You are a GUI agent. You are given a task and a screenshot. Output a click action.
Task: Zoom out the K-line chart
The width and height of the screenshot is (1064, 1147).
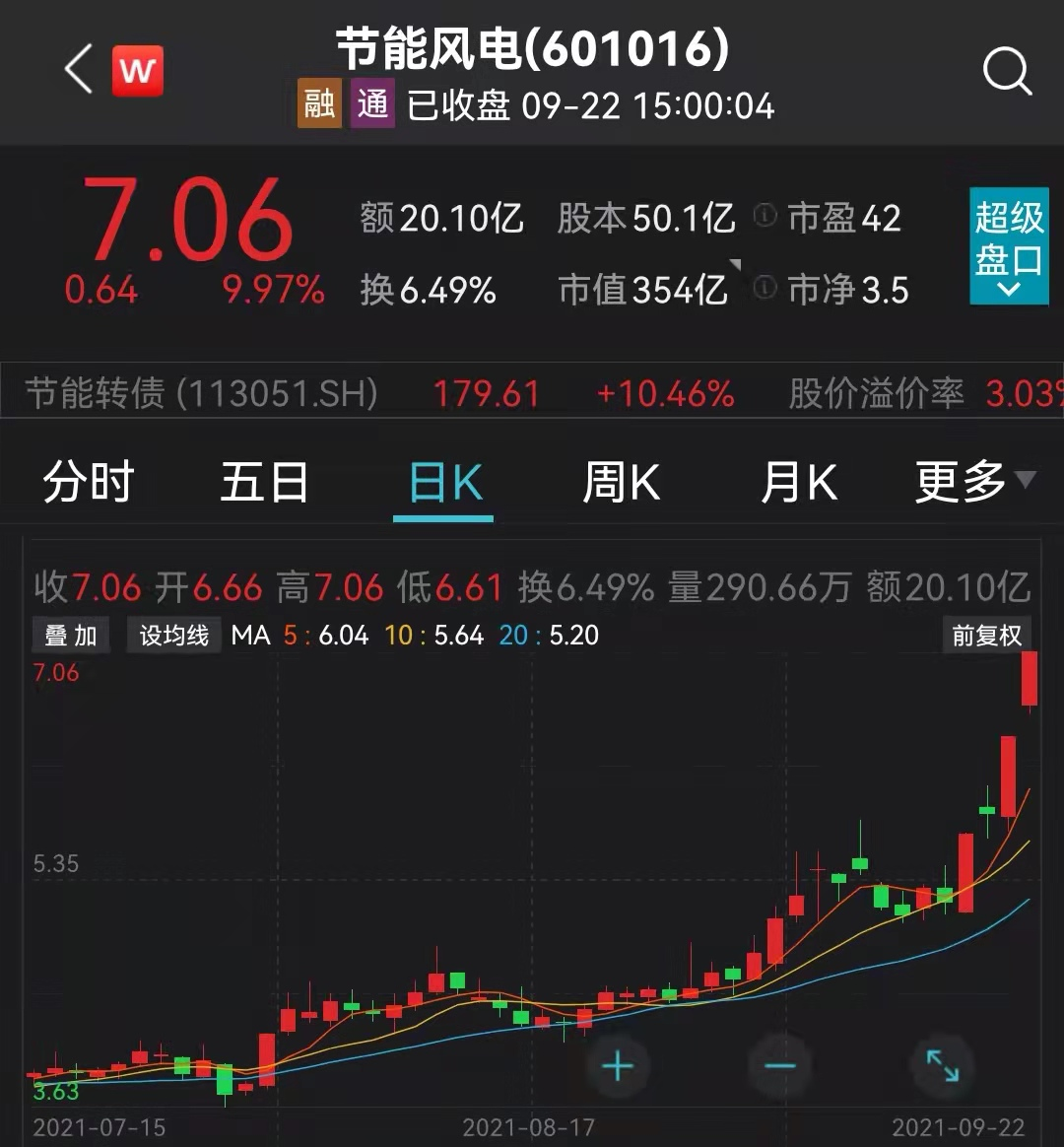tap(779, 1065)
